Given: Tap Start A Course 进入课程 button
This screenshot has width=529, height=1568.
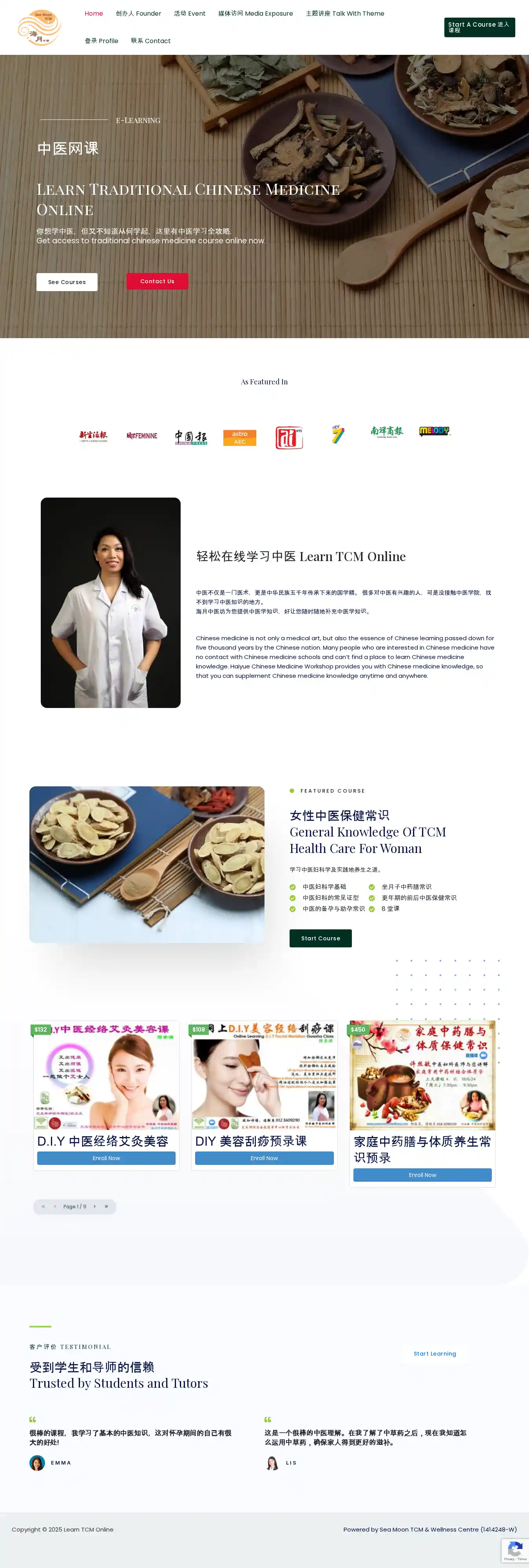Looking at the screenshot, I should (x=479, y=27).
